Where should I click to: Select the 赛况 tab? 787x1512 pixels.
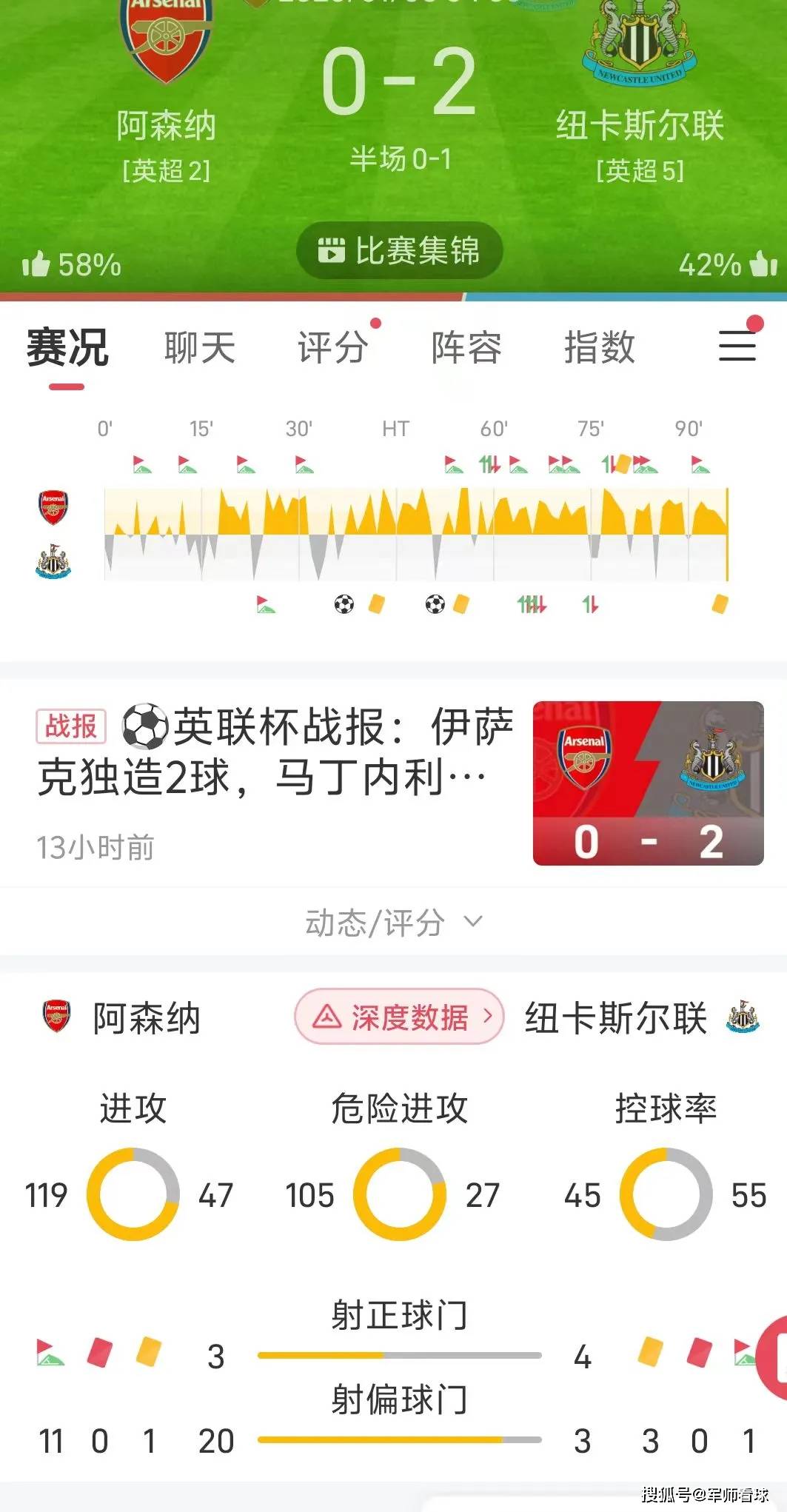67,347
